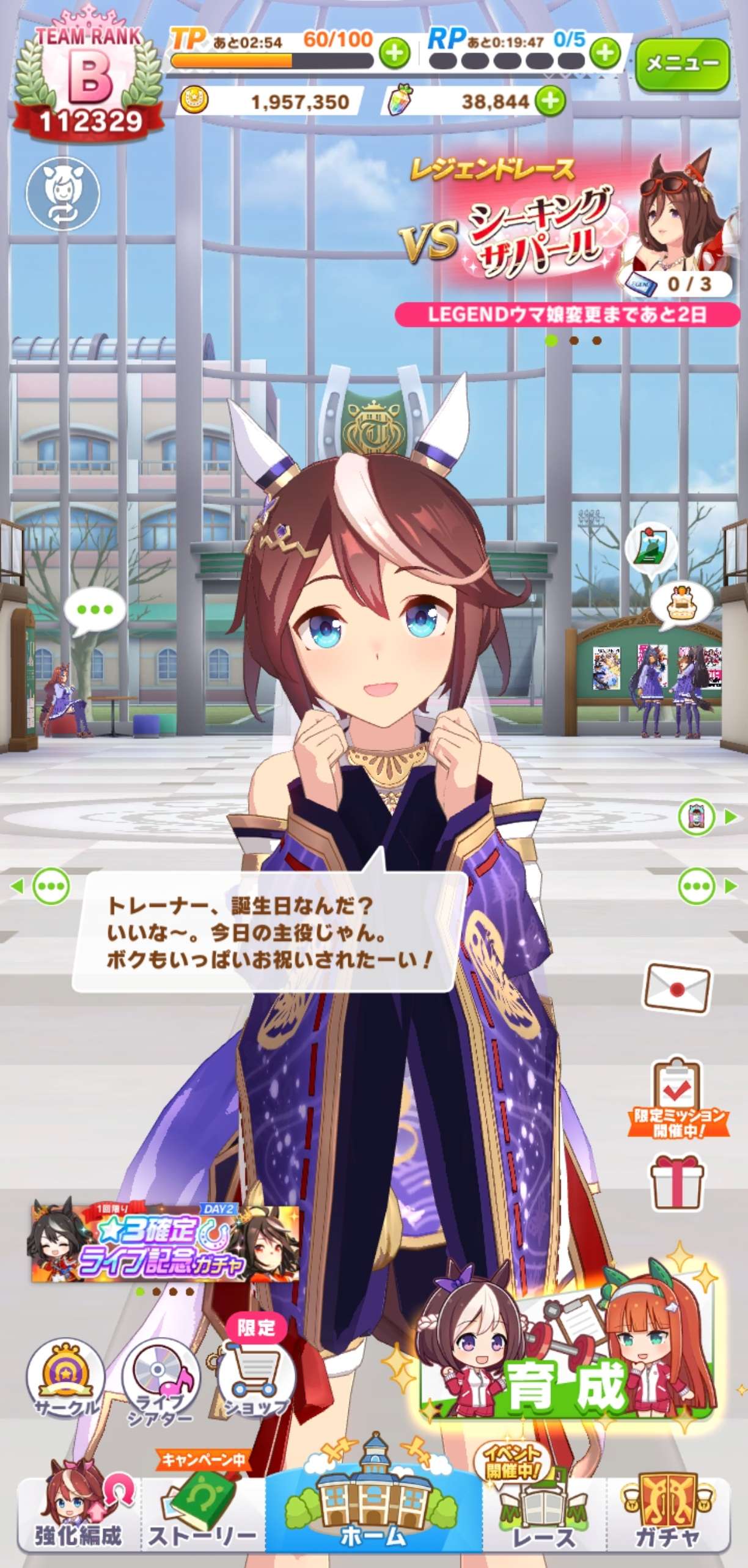Open ライブシアター live theater
The image size is (748, 1568).
click(160, 1380)
